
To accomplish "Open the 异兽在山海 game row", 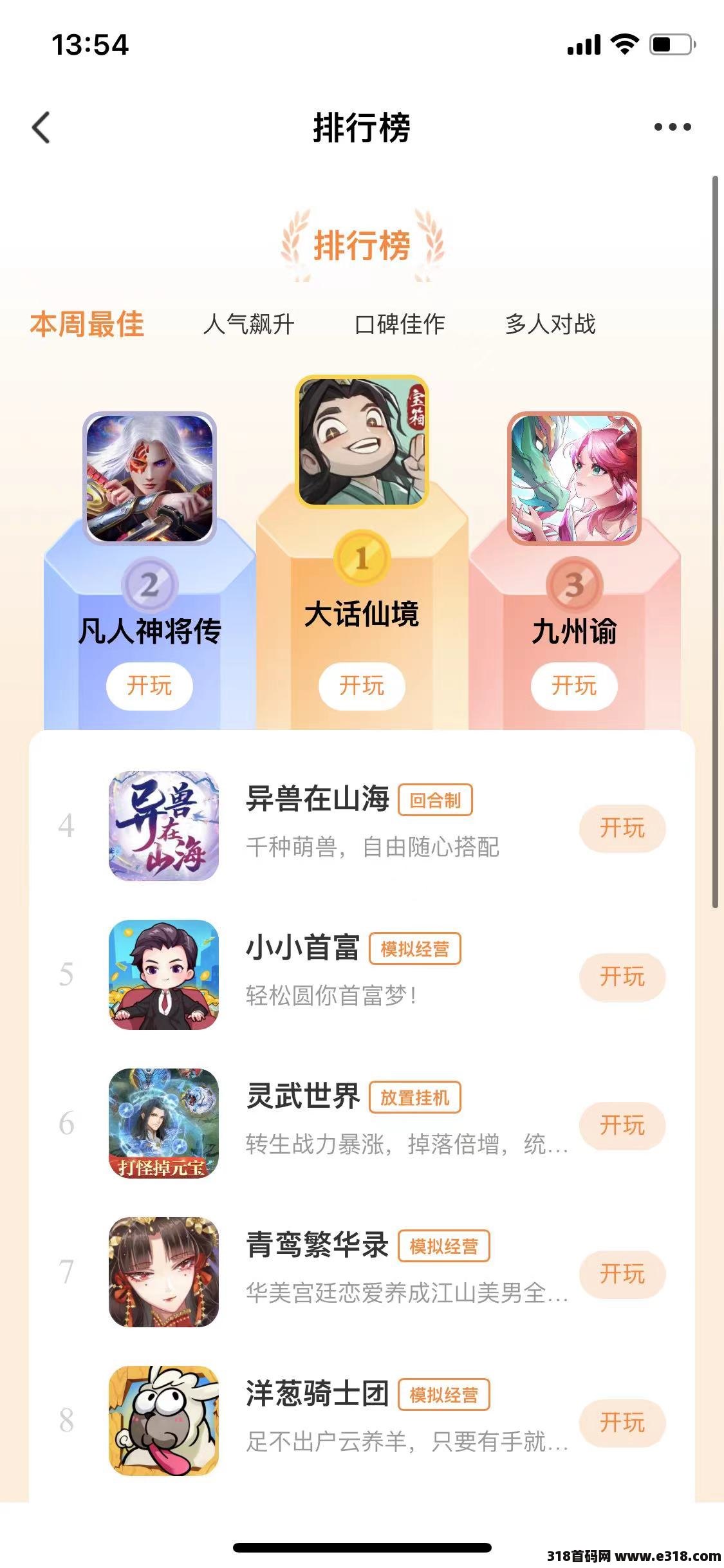I will 362,826.
